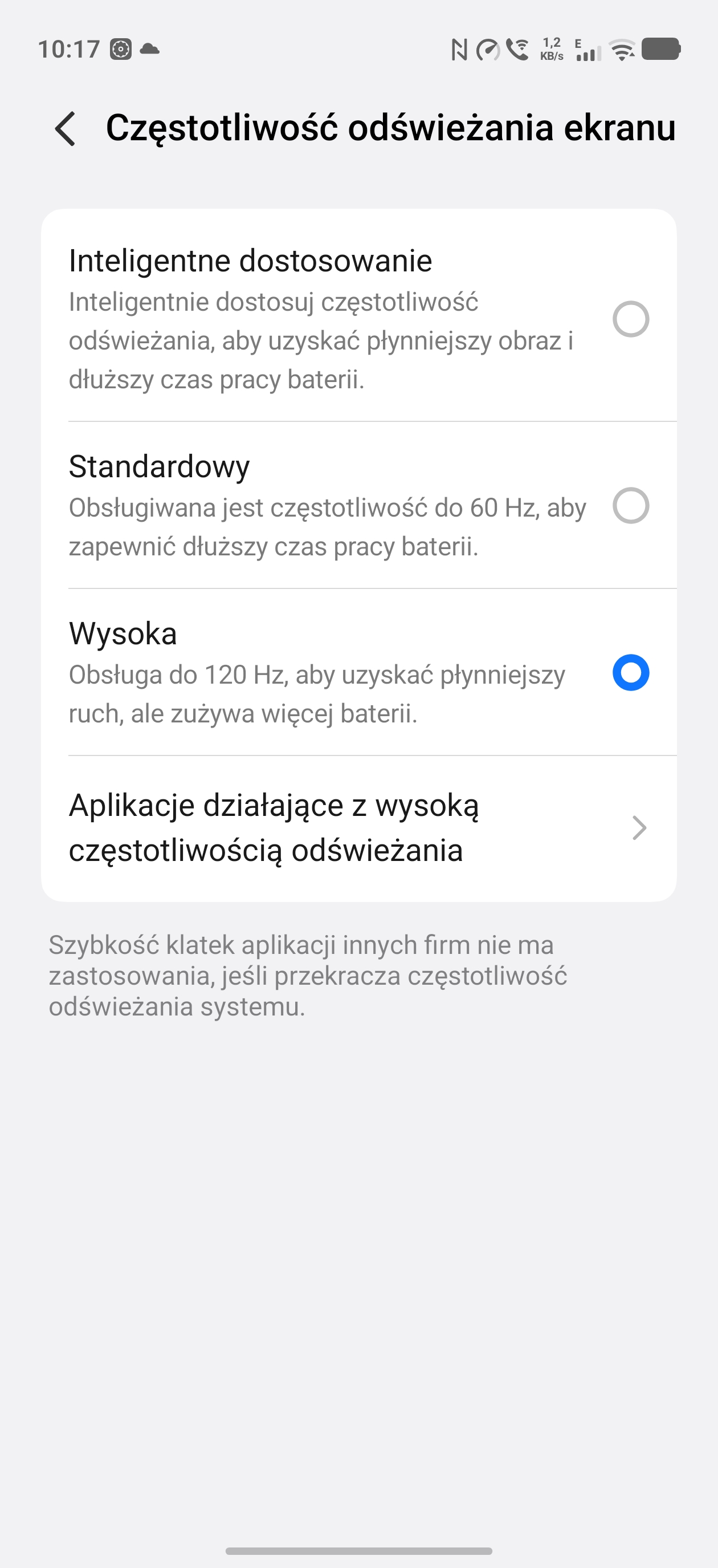
Task: Choose the Standardowy 60 Hz option
Action: click(630, 505)
